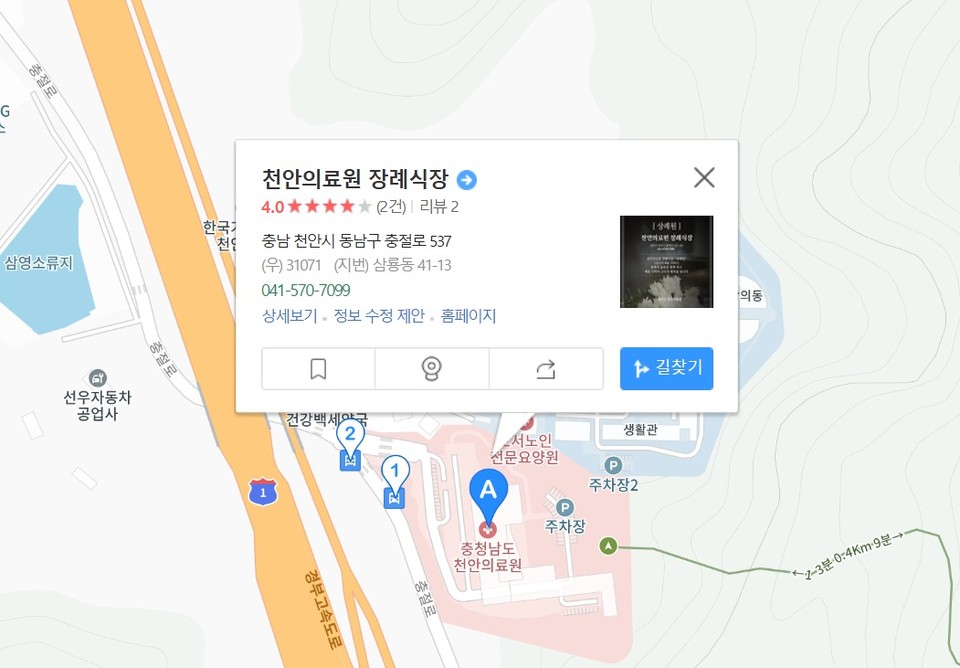Open 리뷰 2 reviews
This screenshot has height=668, width=960.
[439, 207]
